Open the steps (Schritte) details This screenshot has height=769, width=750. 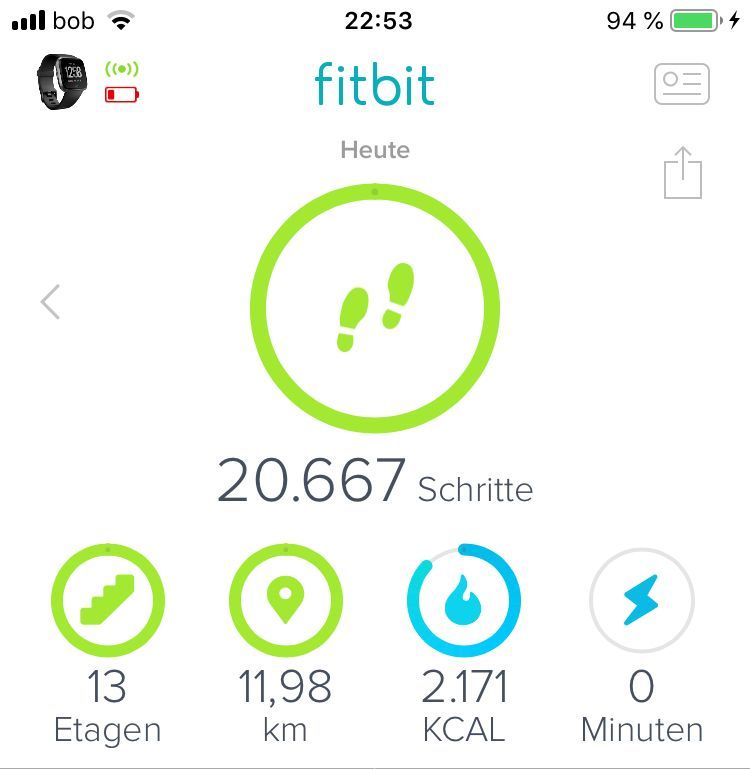[x=375, y=309]
